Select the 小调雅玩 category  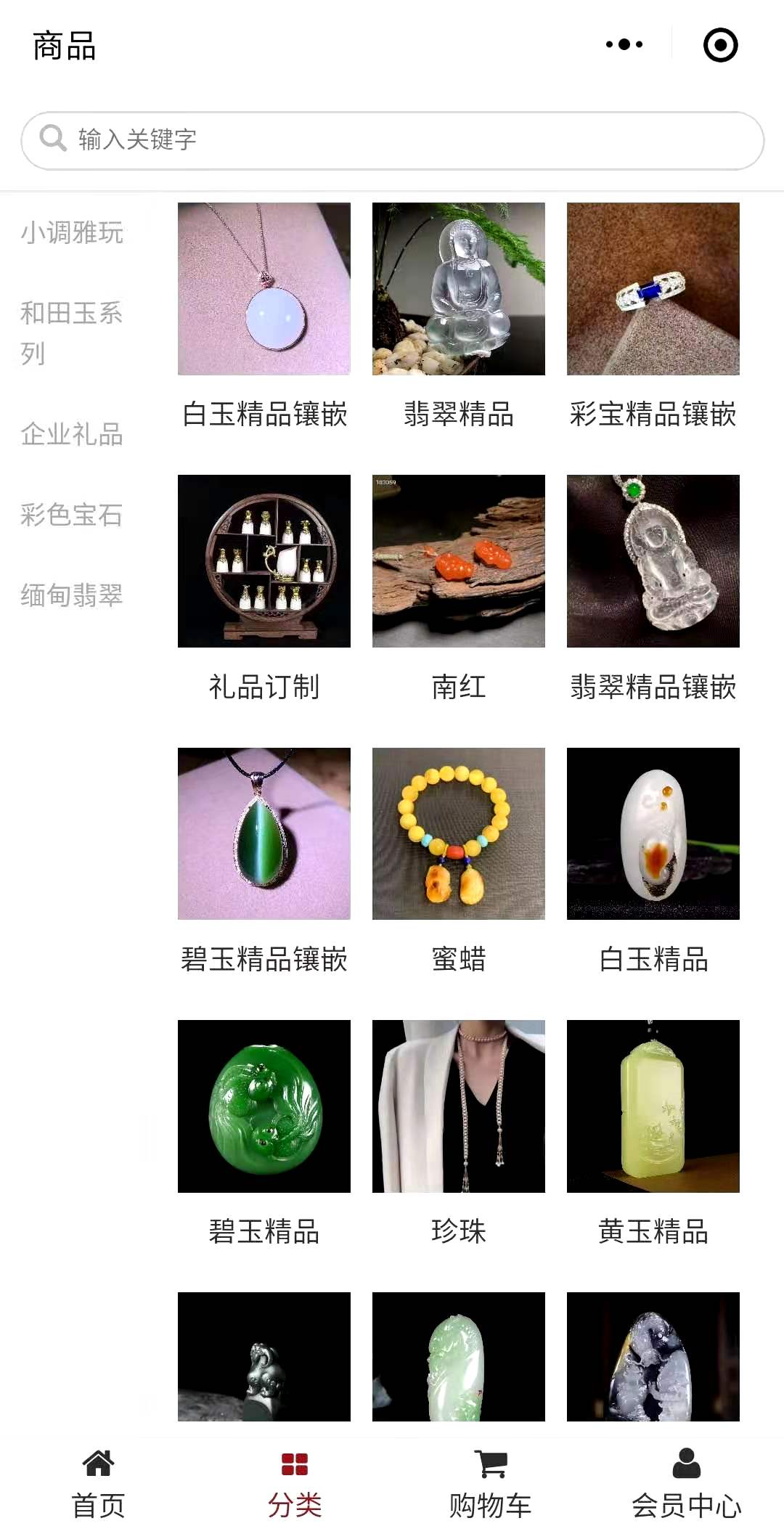(72, 232)
